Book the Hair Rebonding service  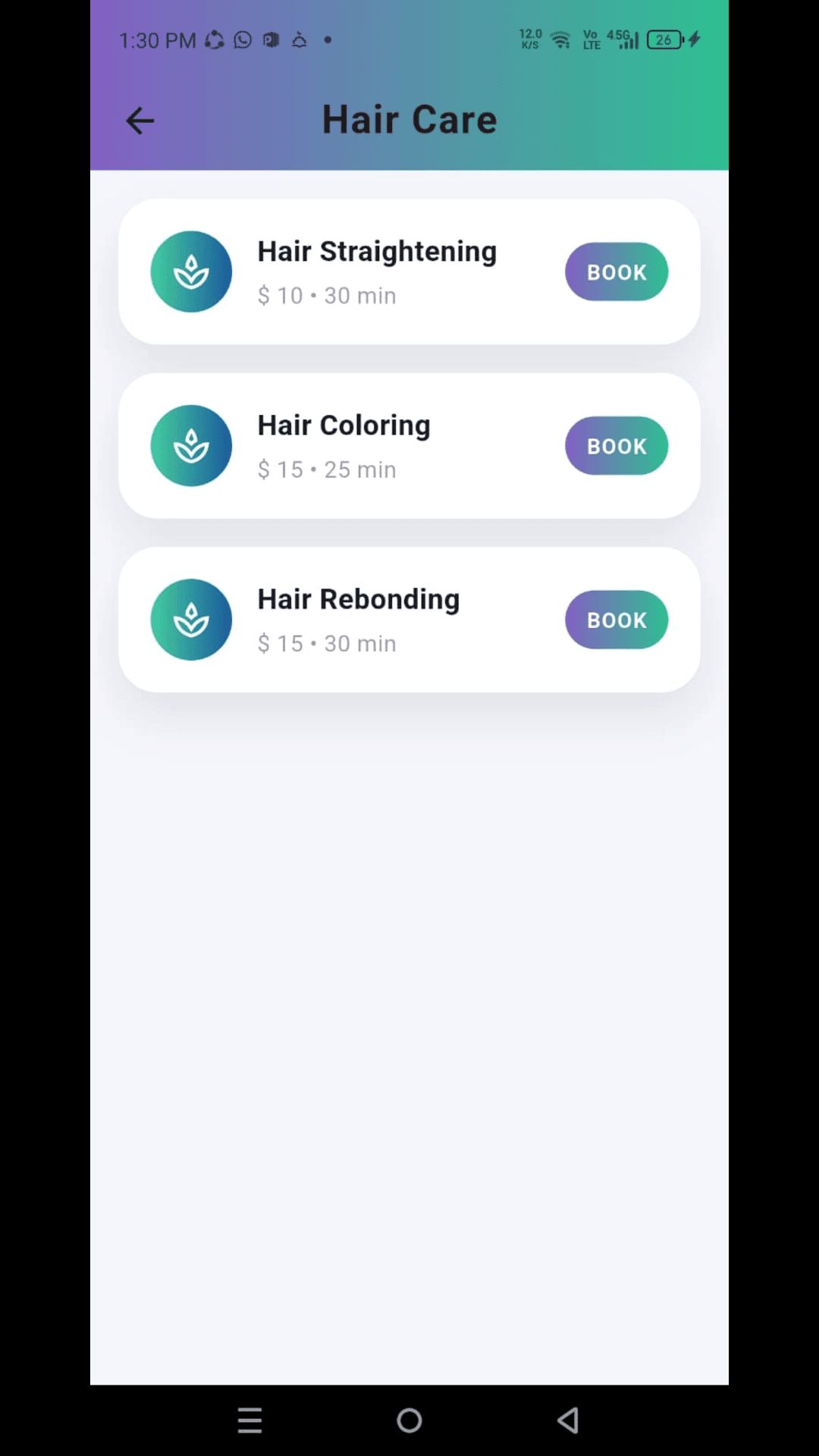616,620
